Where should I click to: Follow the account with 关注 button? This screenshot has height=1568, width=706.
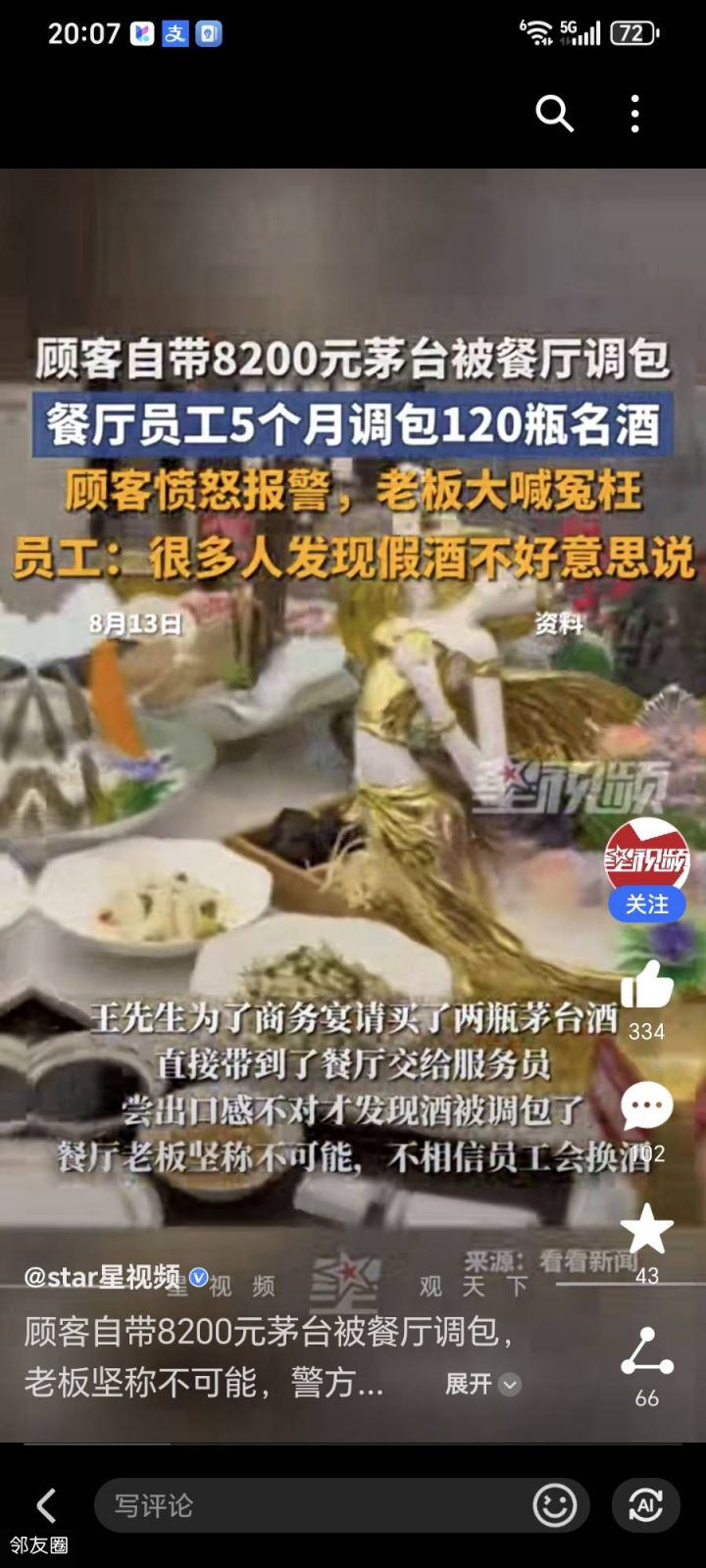[646, 904]
